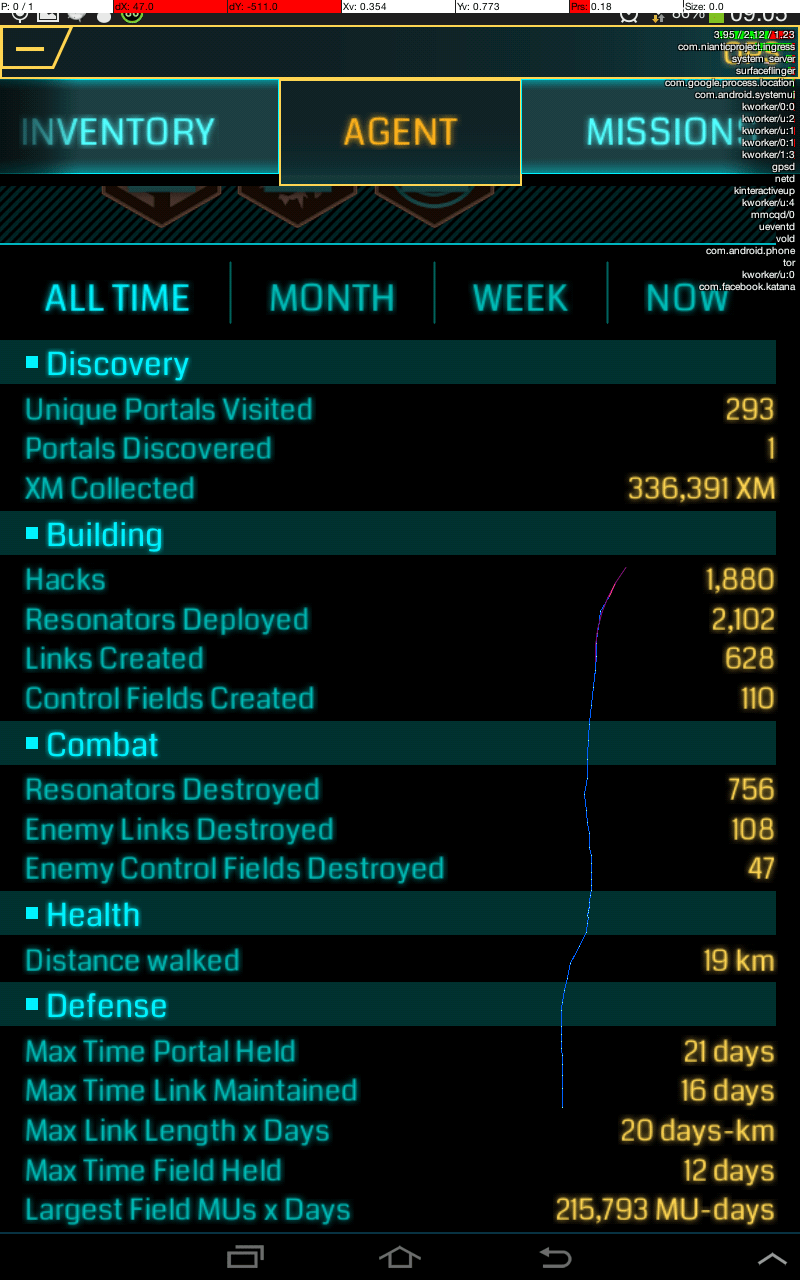Open the Missions tab
Viewport: 800px width, 1280px height.
(x=660, y=132)
